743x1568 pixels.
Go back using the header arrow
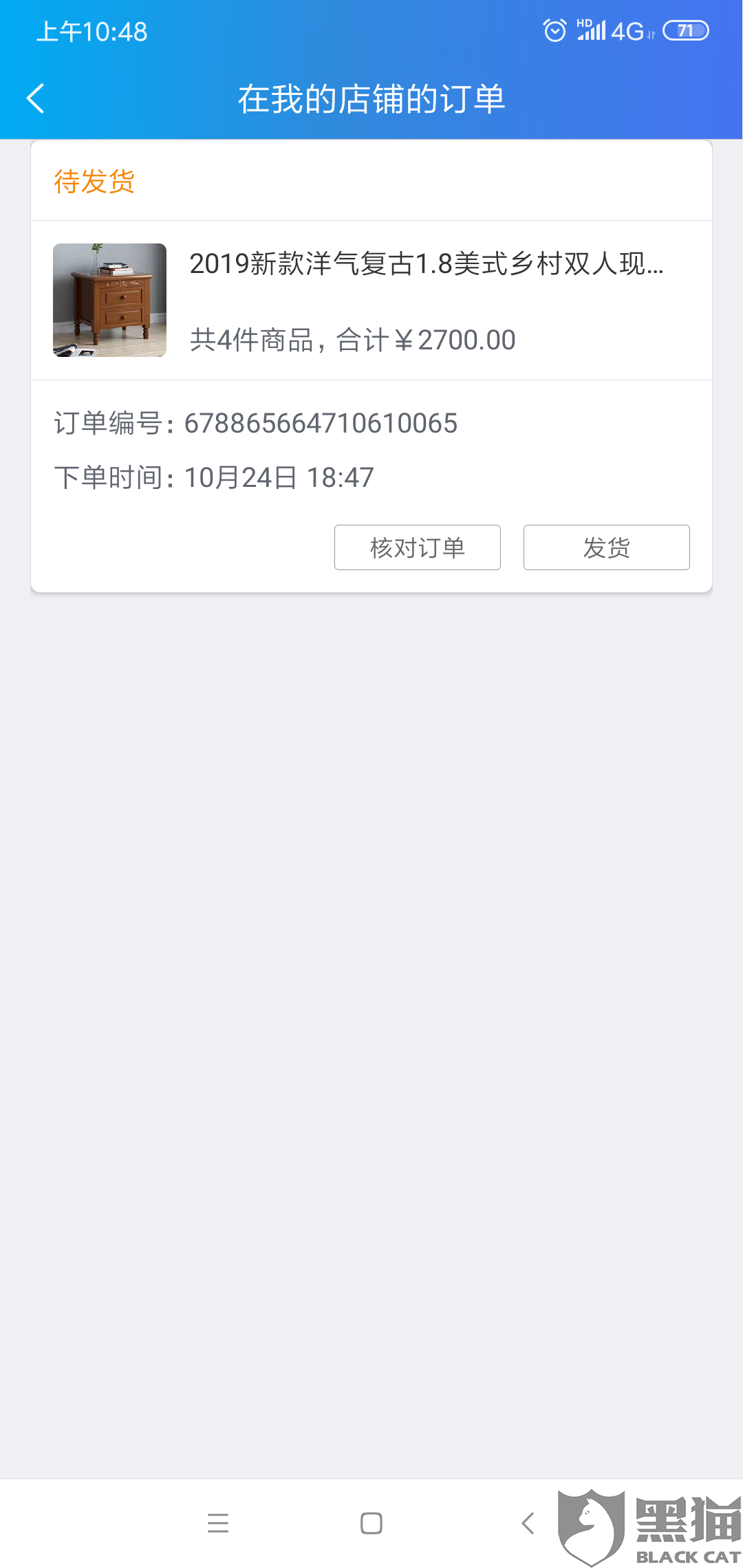point(36,98)
